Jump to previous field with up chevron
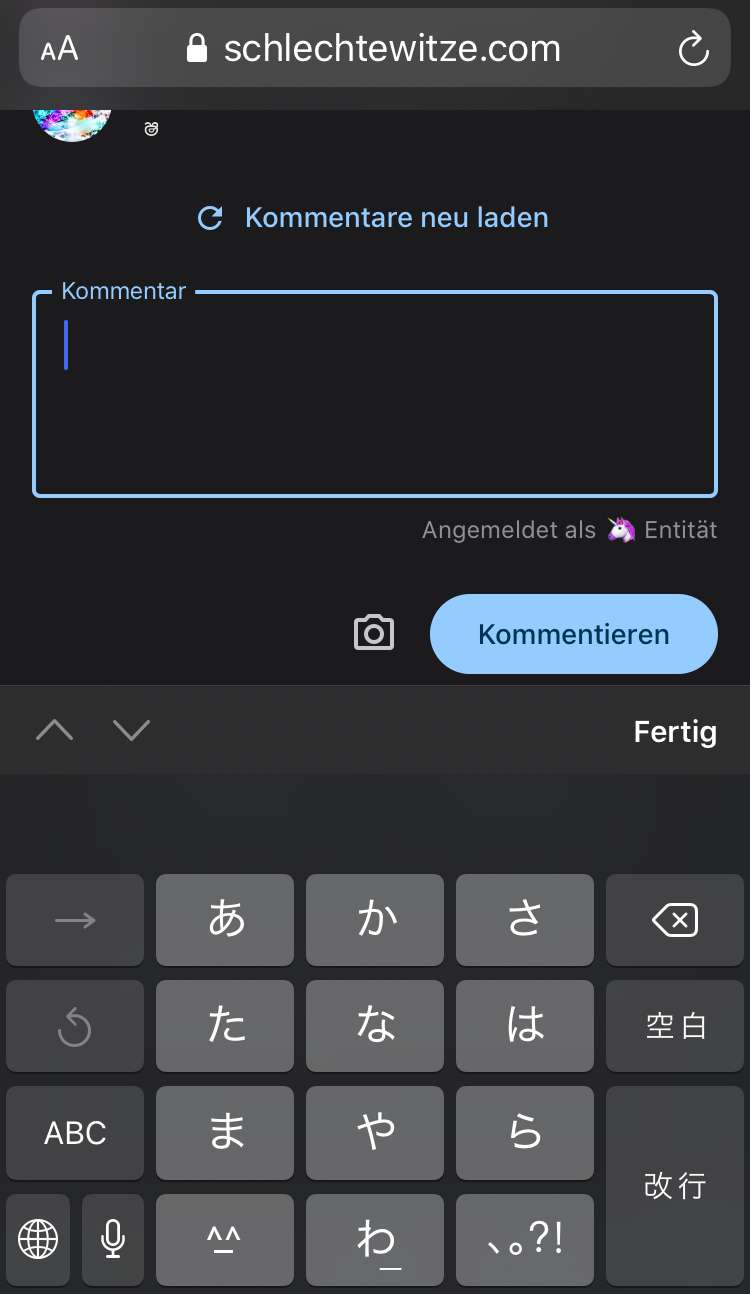 55,731
